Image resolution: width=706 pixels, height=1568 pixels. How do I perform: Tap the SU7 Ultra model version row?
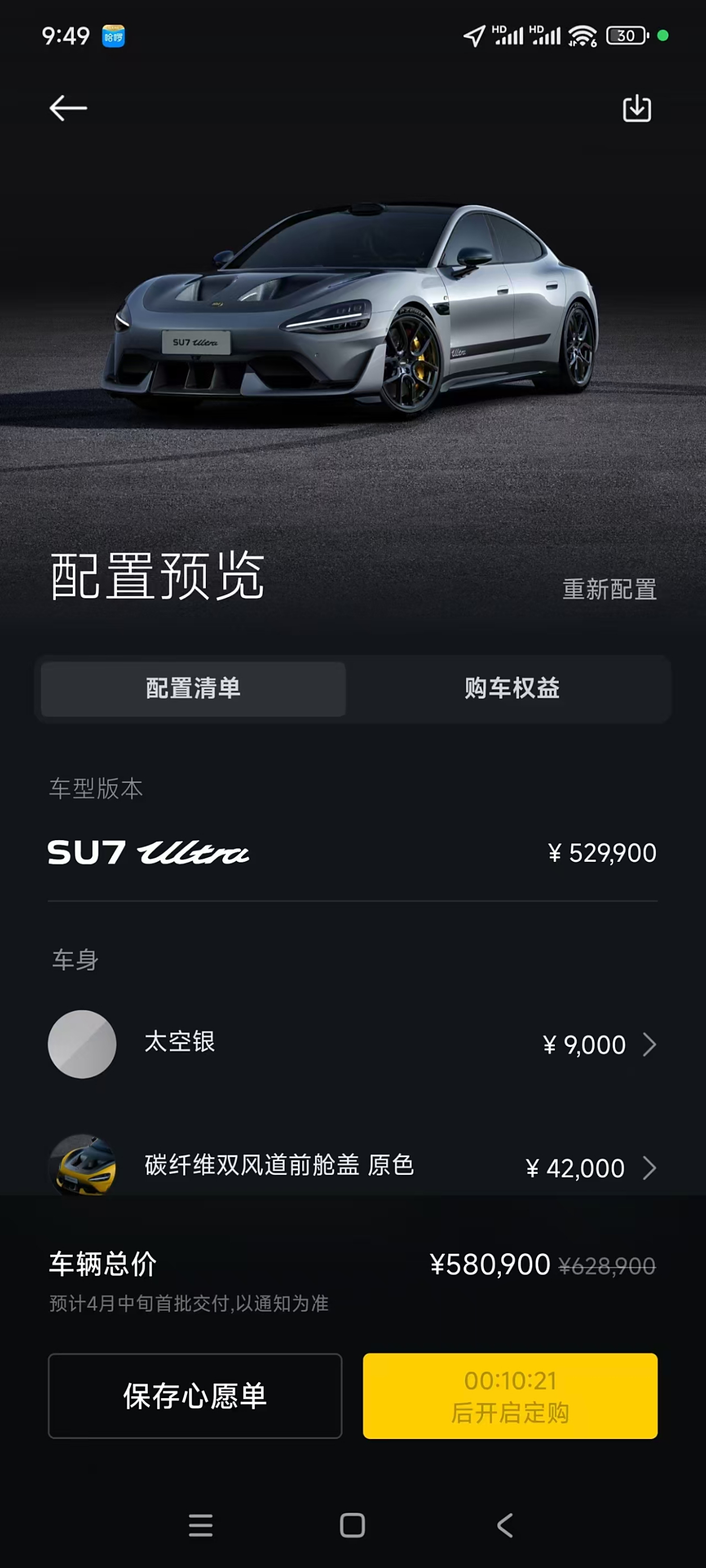(x=352, y=853)
